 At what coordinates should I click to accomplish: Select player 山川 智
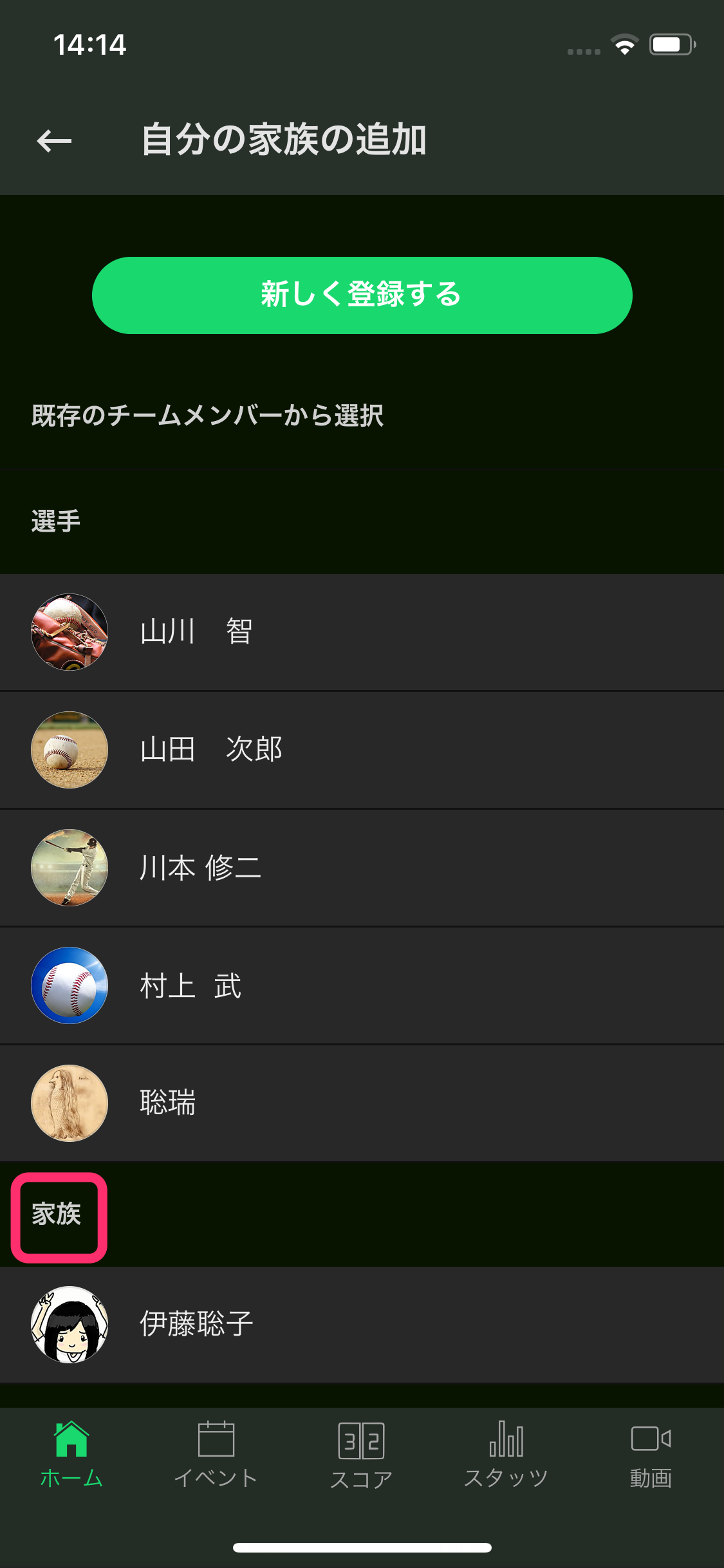[x=362, y=632]
